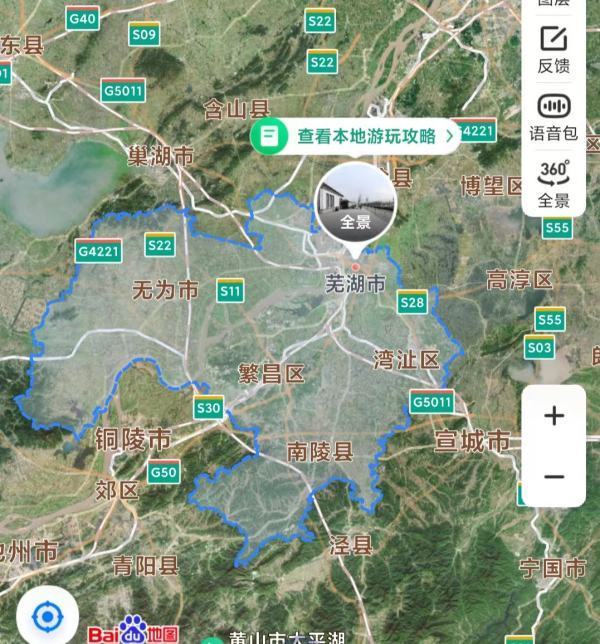Open the 查看本地游玩攻略 local travel guide banner
Viewport: 600px width, 644px height.
(x=355, y=136)
